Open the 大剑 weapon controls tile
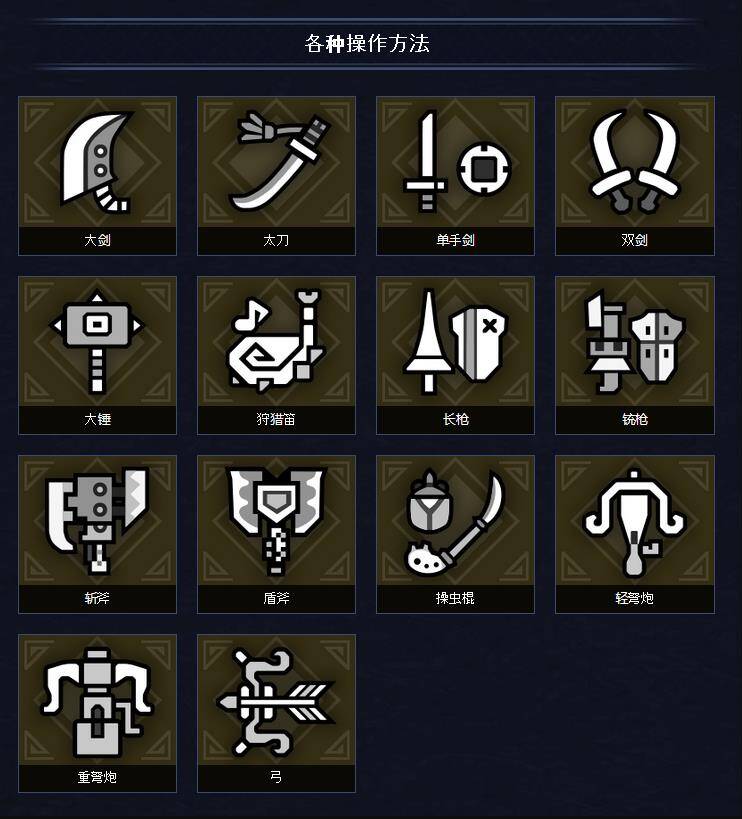Viewport: 742px width, 819px height. [97, 175]
